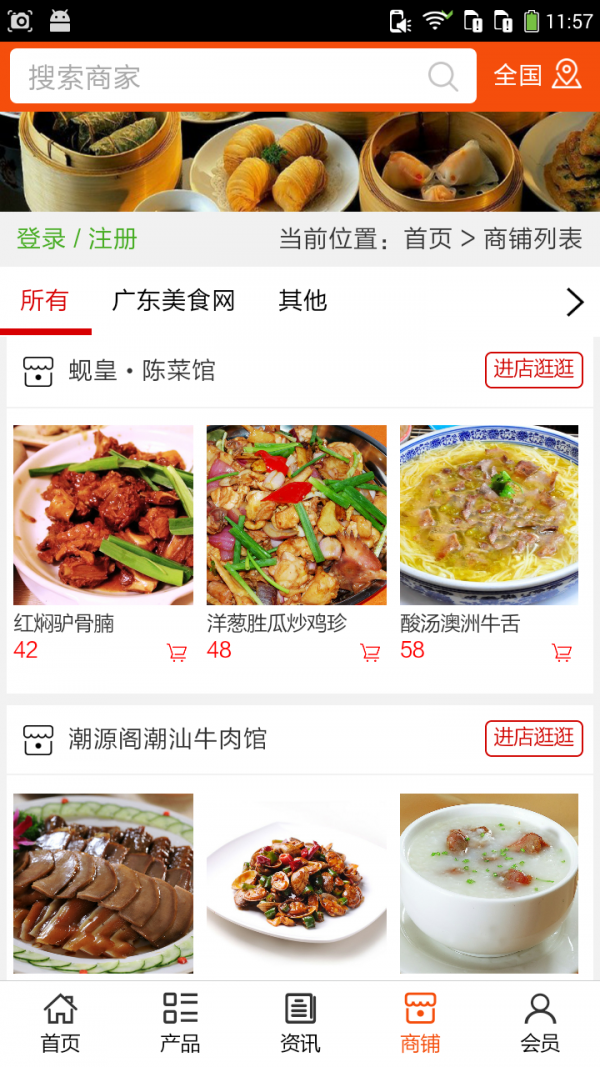This screenshot has width=600, height=1067.
Task: Tap the magnifier search icon
Action: pyautogui.click(x=443, y=77)
